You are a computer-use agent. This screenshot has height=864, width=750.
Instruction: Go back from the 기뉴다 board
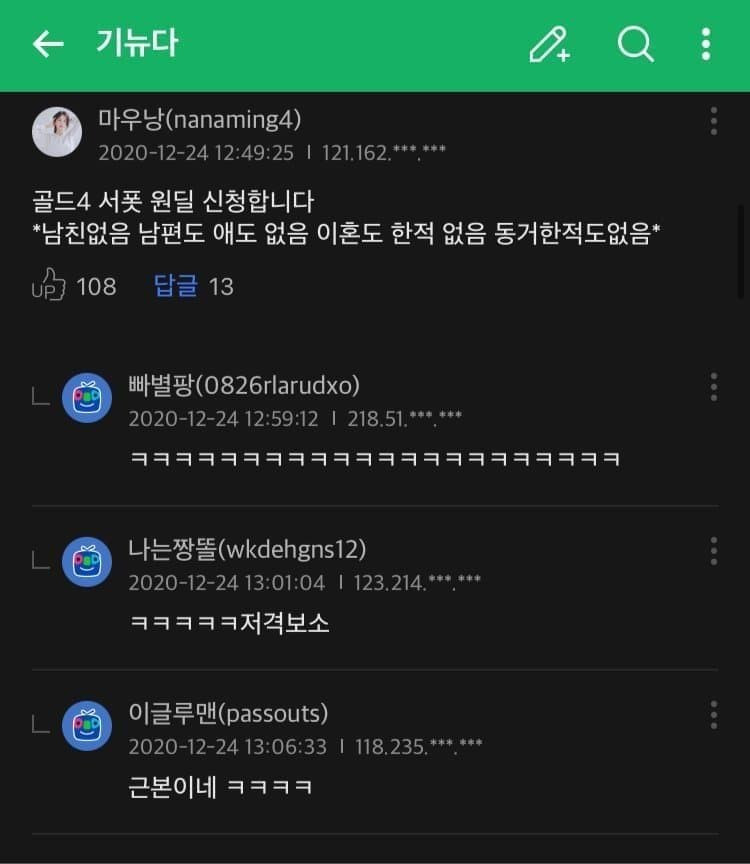coord(48,44)
